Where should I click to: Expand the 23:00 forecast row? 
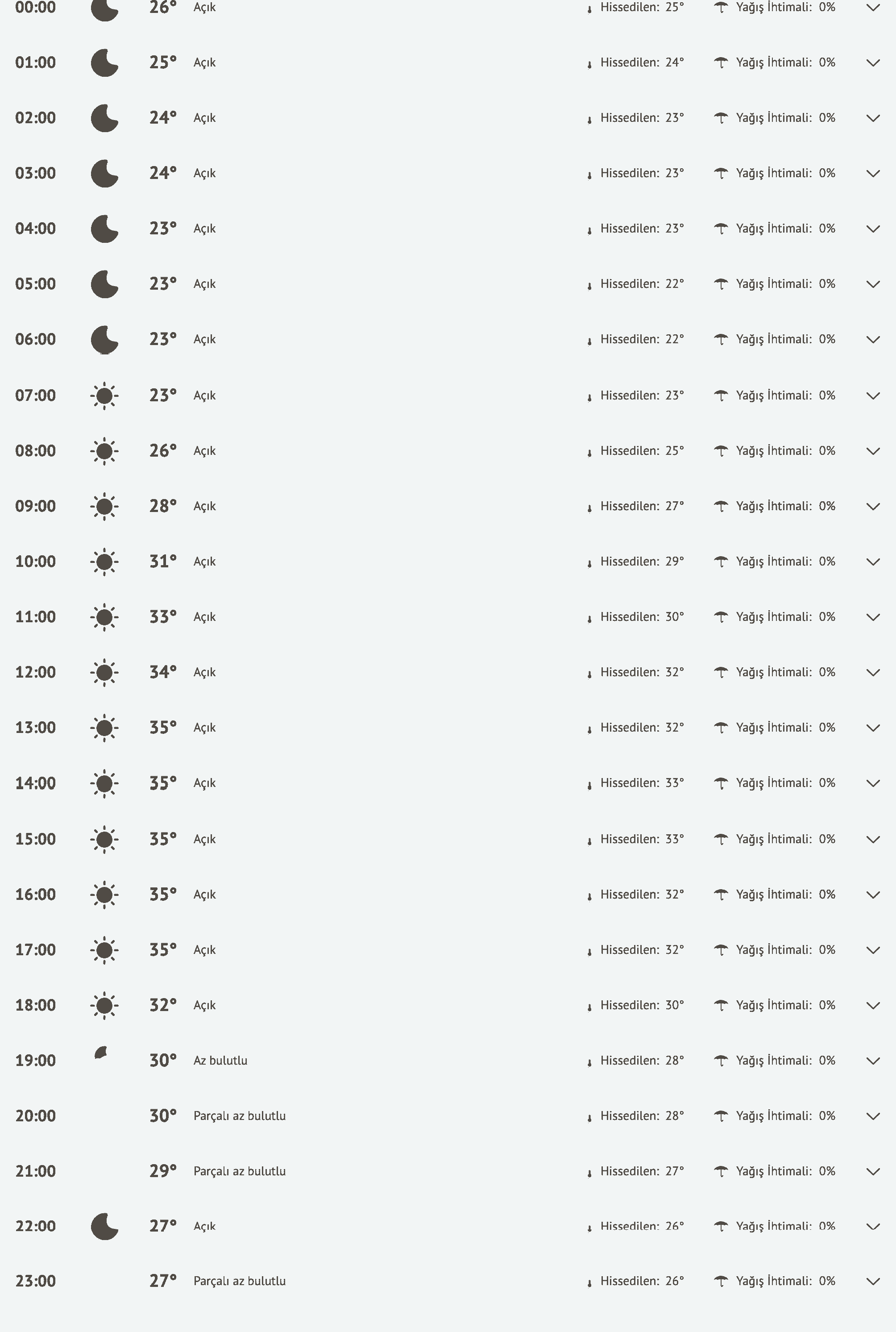tap(872, 1282)
